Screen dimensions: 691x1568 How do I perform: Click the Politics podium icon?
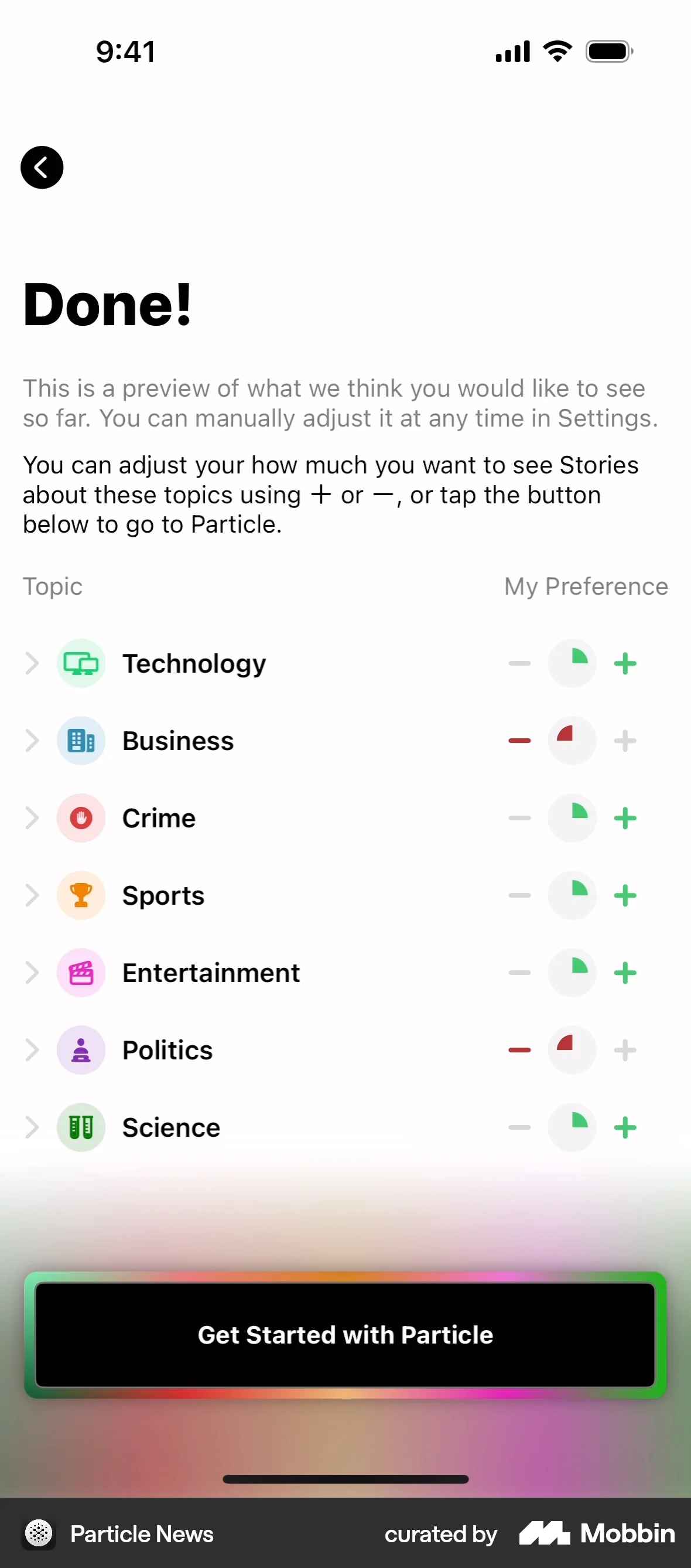(81, 1050)
